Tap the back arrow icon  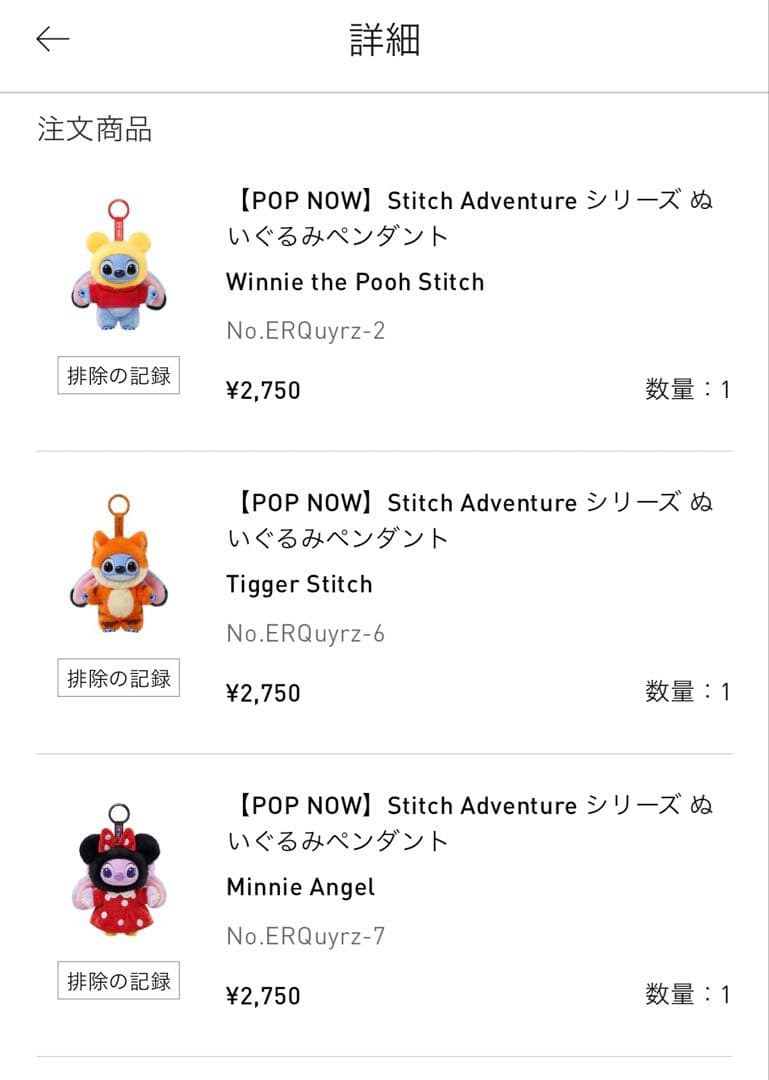tap(52, 38)
